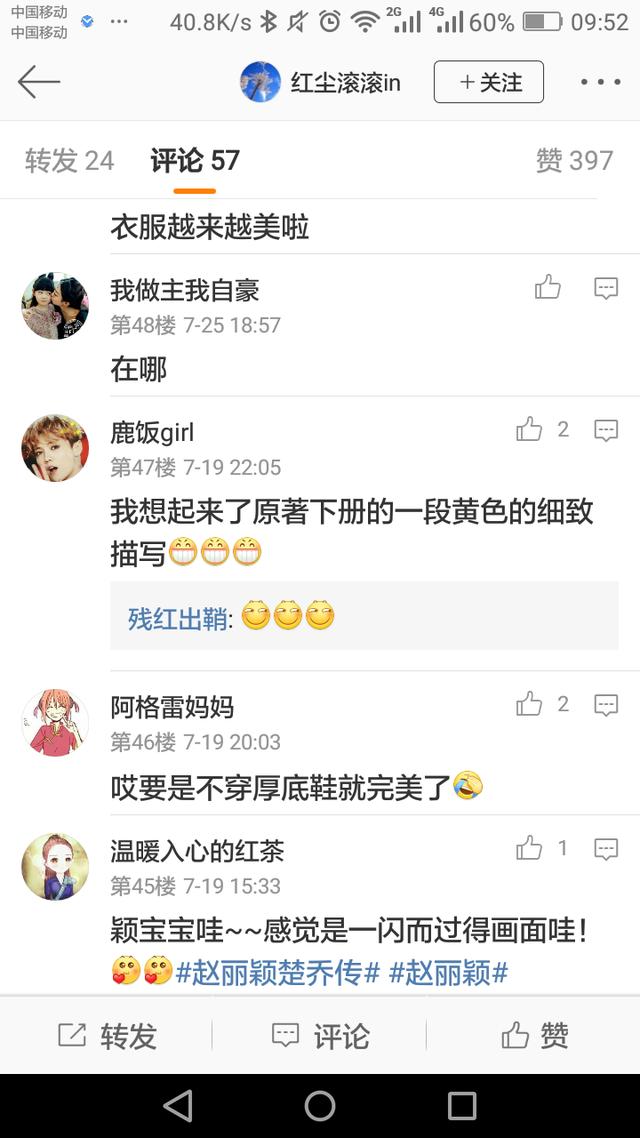Switch to the 转发 24 tab
This screenshot has width=640, height=1138.
tap(70, 160)
